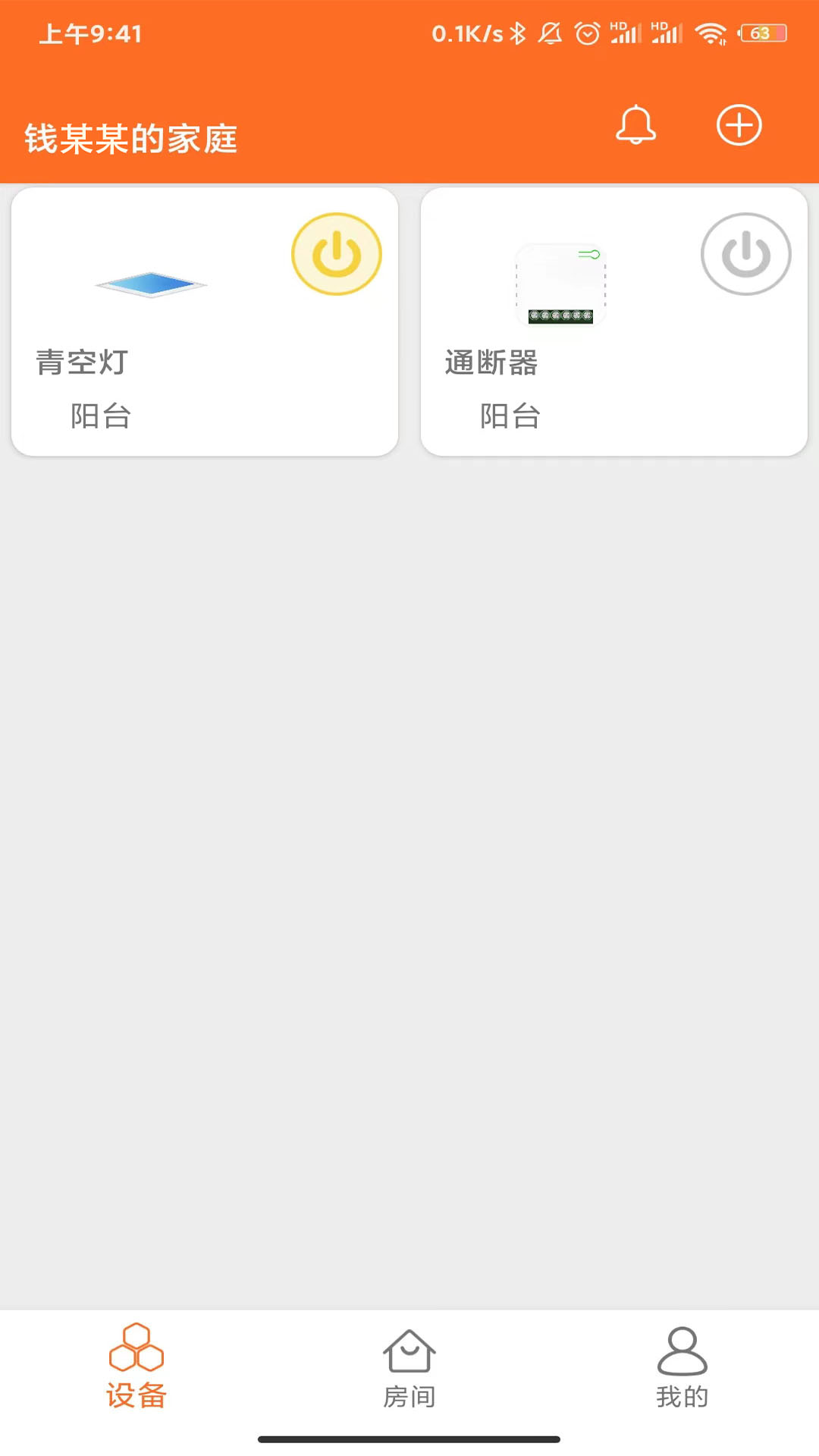Tap 钱某某的家庭 to switch home
The height and width of the screenshot is (1456, 819).
click(130, 138)
